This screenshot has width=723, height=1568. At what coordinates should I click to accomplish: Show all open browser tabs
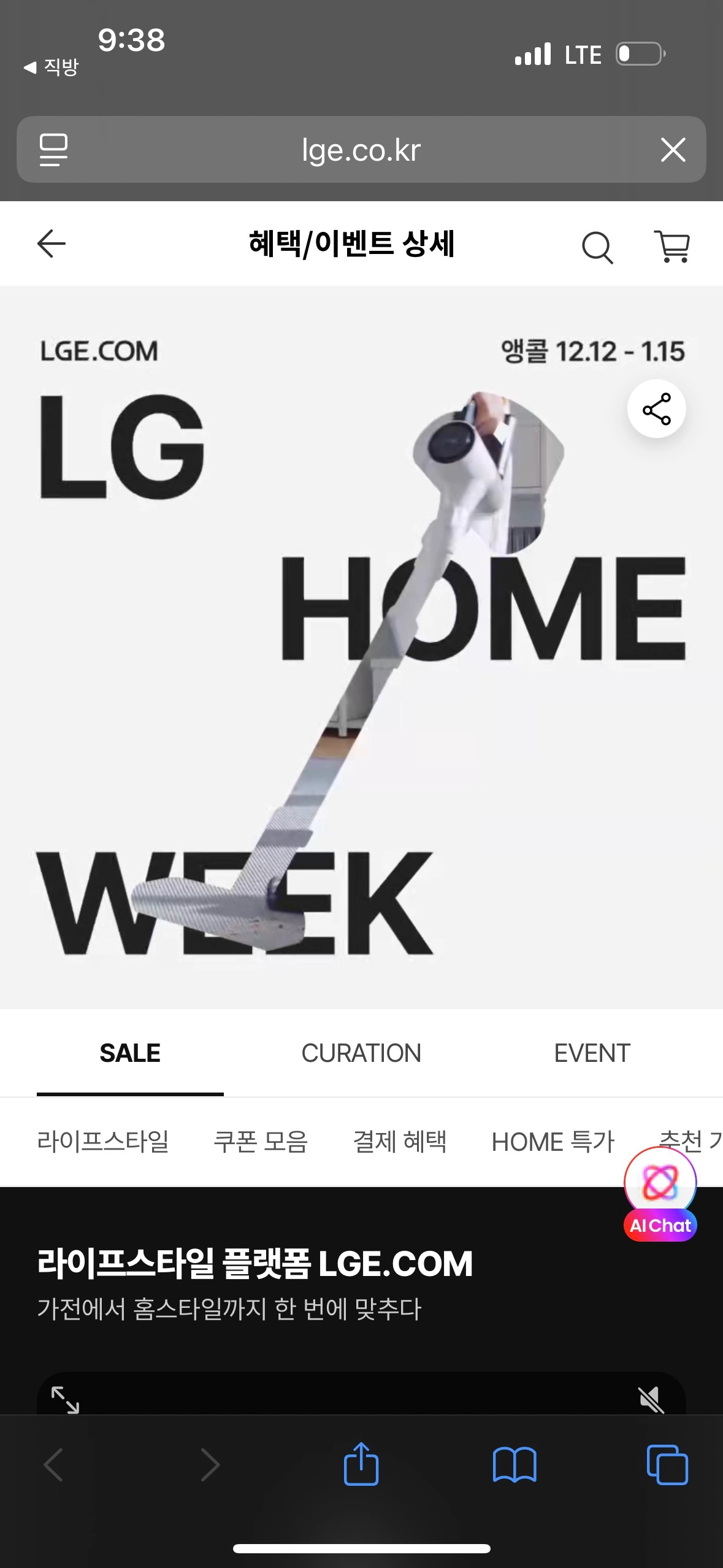[x=667, y=1464]
